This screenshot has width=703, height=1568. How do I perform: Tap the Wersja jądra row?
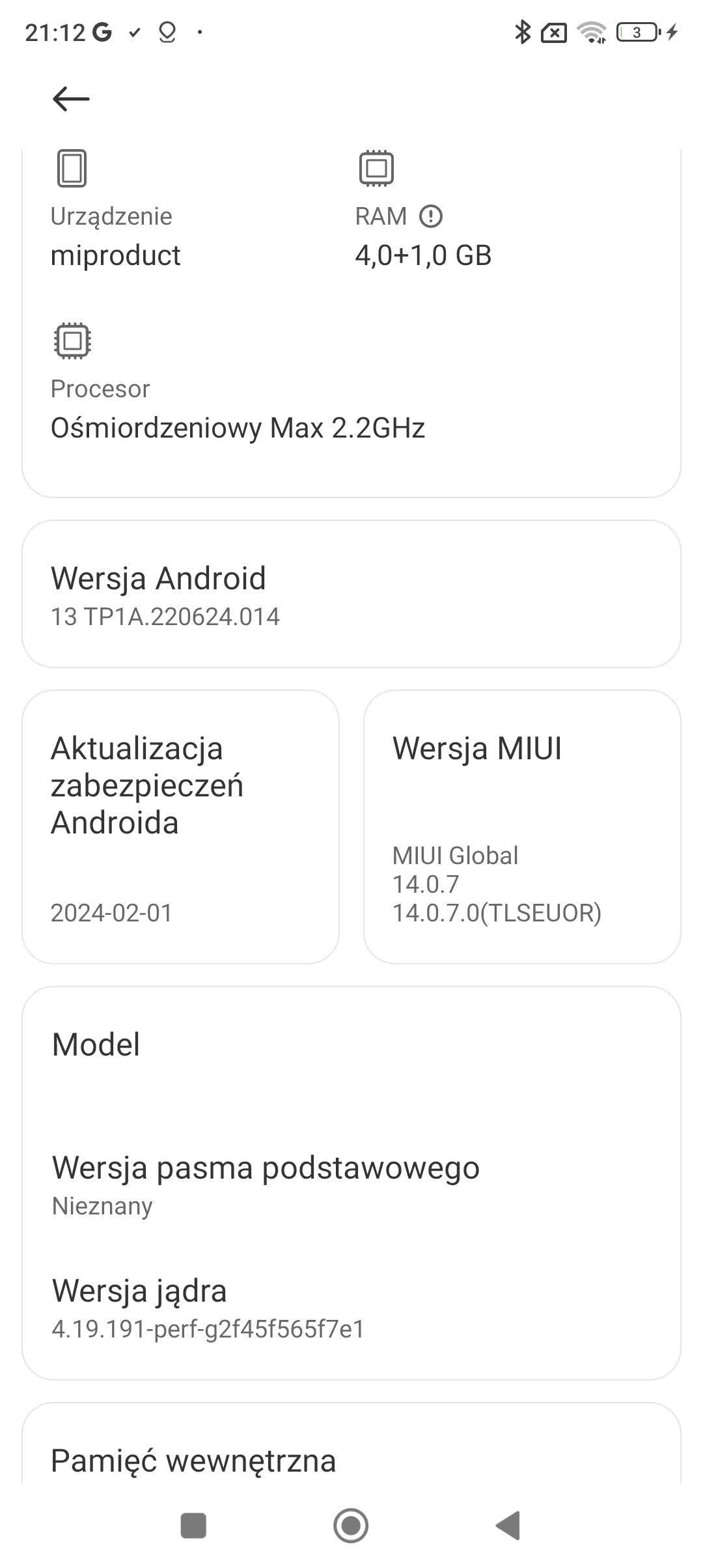(x=351, y=1309)
